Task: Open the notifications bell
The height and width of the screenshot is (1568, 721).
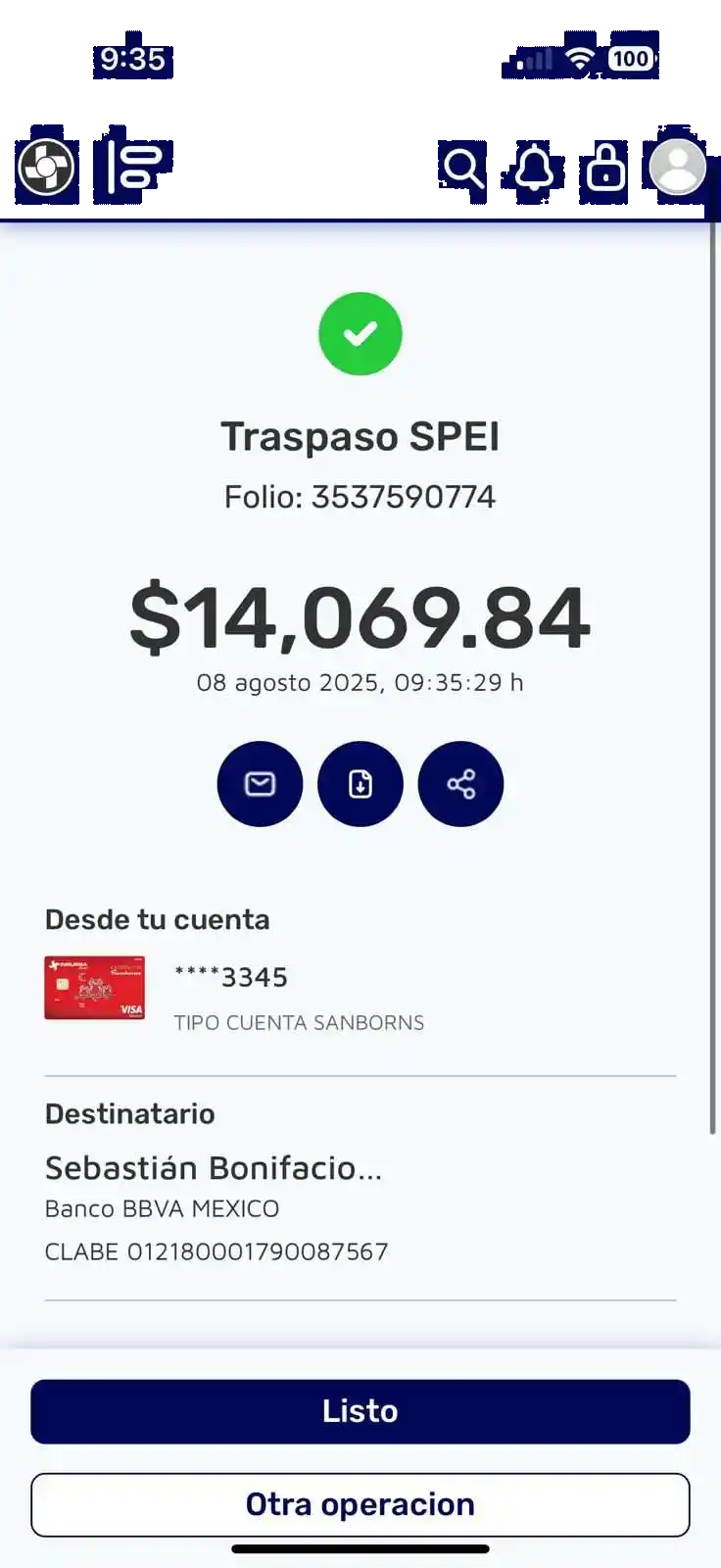Action: click(534, 168)
